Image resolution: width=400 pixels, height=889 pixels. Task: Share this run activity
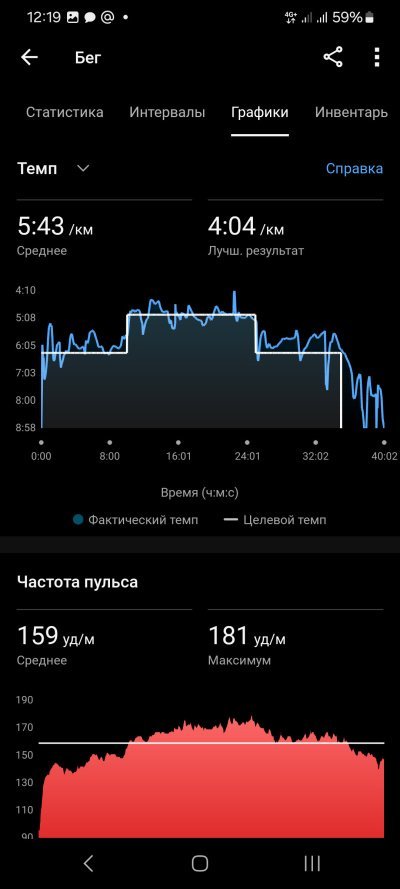click(x=333, y=57)
